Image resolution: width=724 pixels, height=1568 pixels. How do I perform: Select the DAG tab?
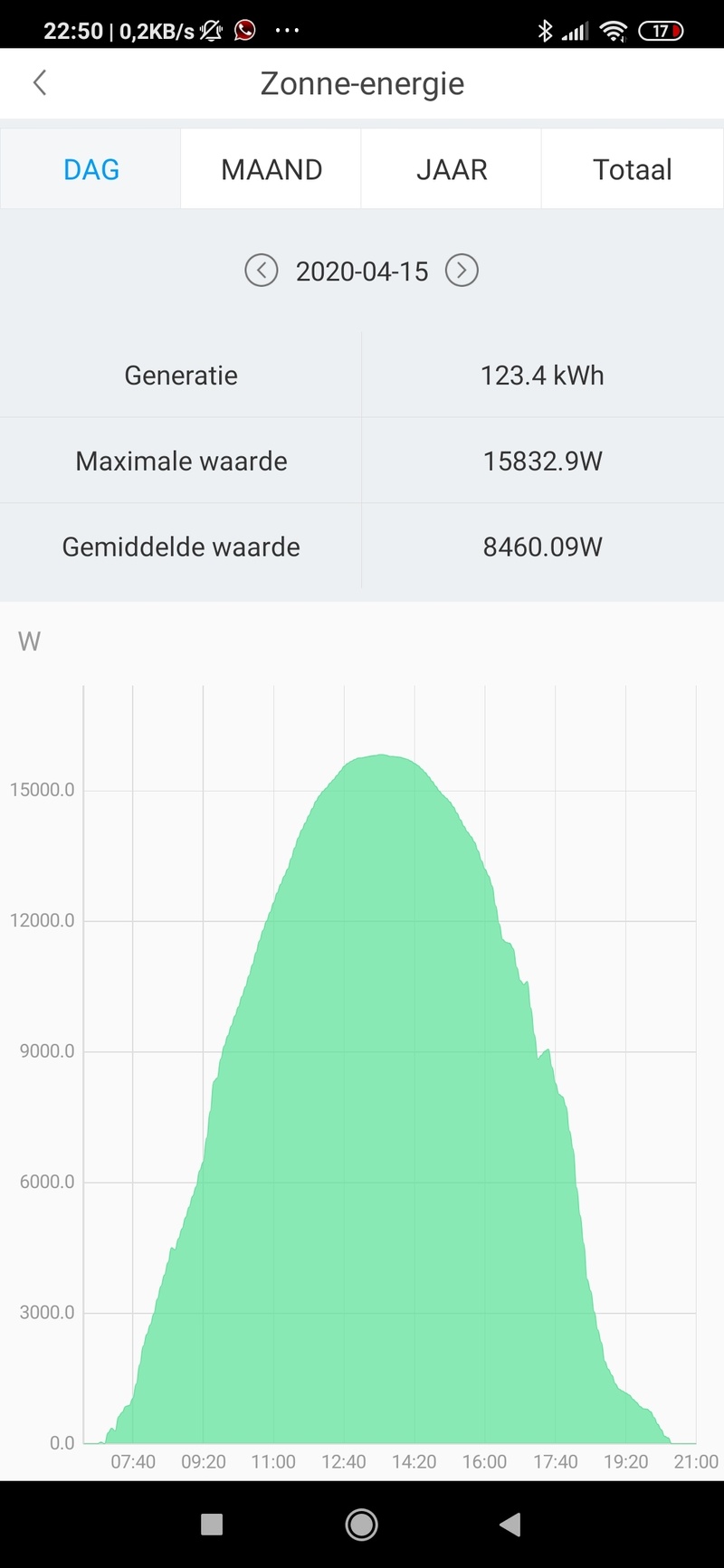point(90,169)
